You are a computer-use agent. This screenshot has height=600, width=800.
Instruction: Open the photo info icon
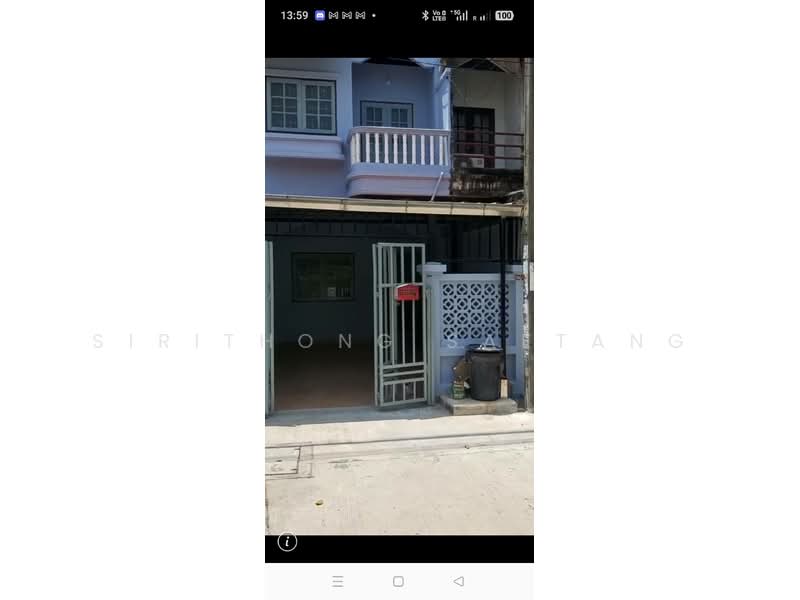(x=287, y=542)
